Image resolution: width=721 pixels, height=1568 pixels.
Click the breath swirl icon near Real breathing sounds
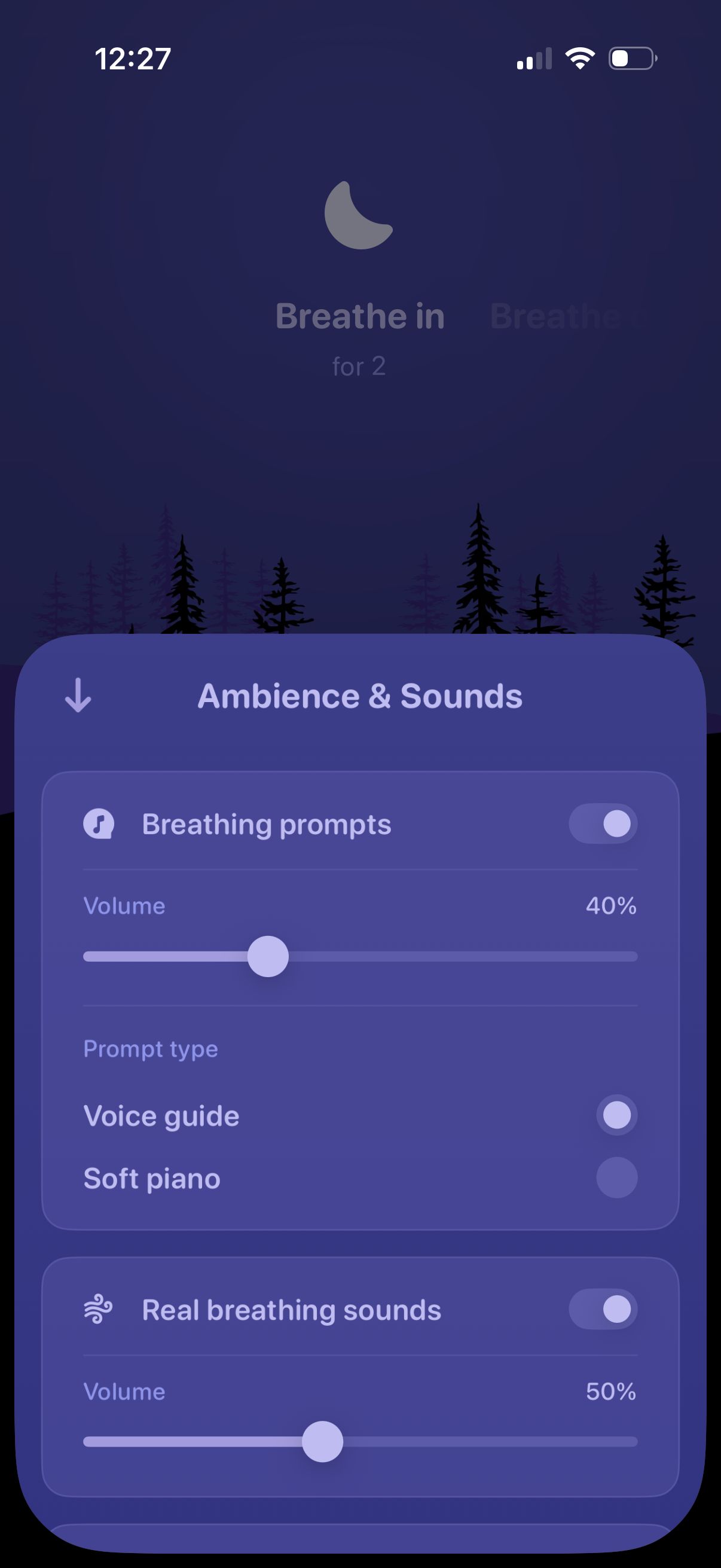(x=99, y=1309)
